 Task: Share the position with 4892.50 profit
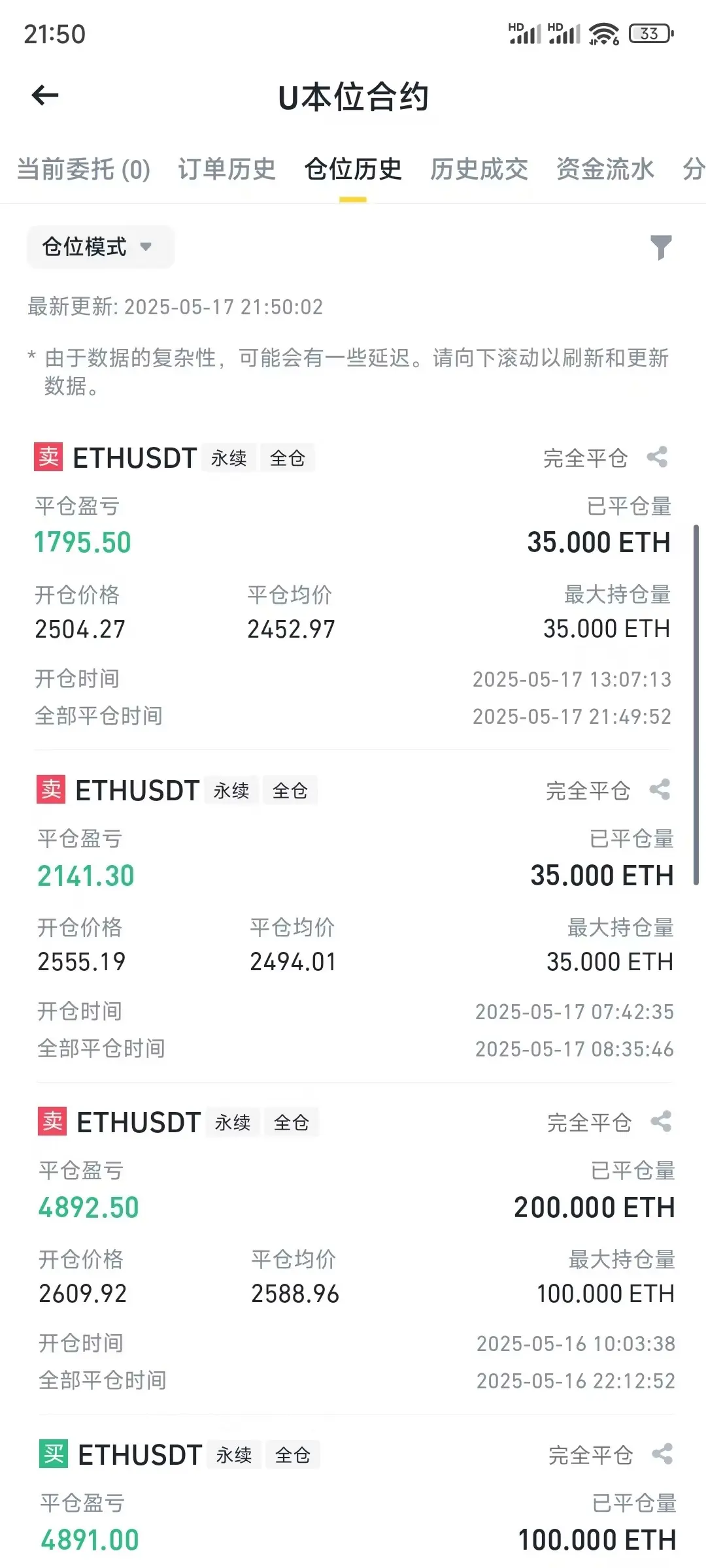pos(661,1122)
